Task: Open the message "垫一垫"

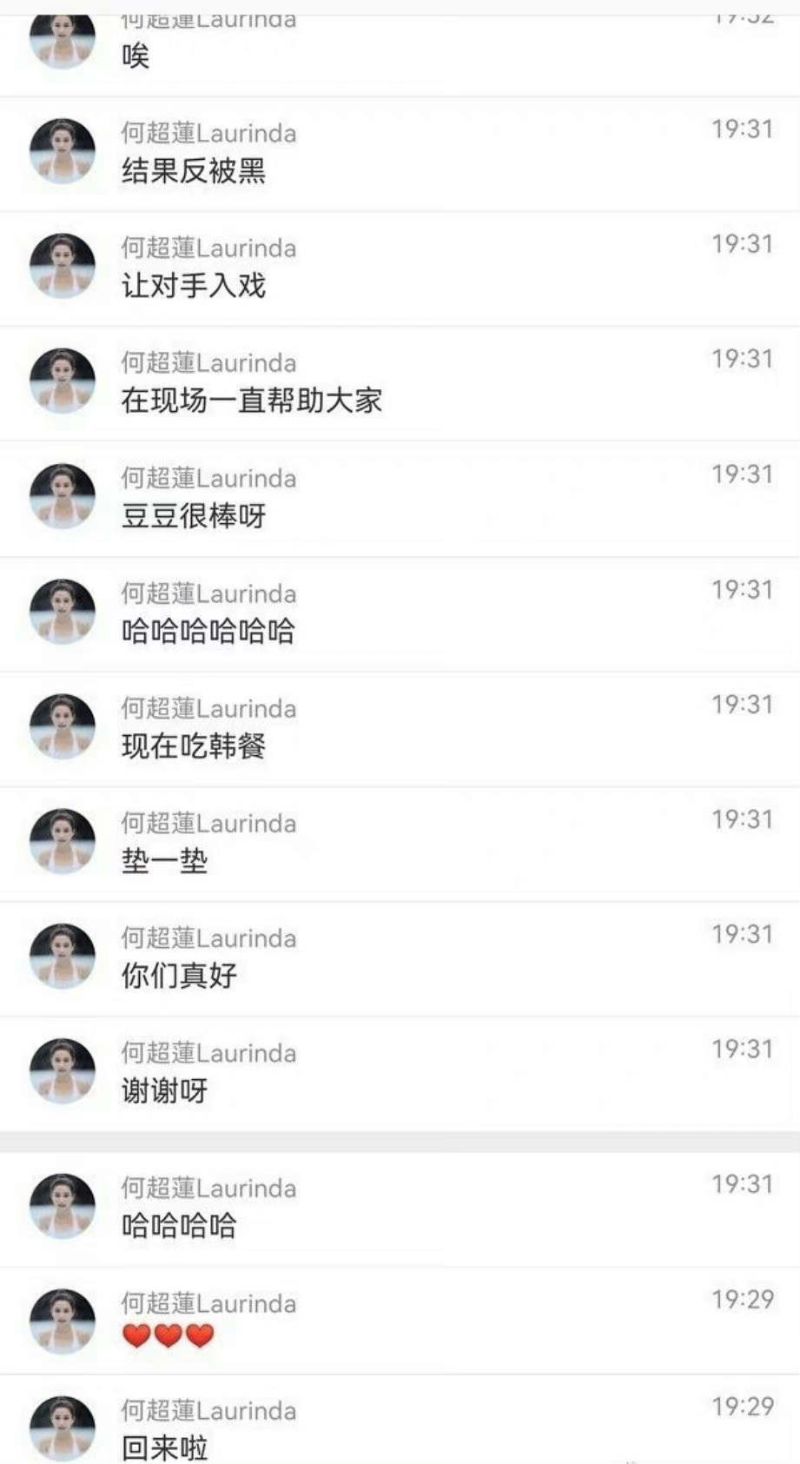Action: [x=165, y=862]
